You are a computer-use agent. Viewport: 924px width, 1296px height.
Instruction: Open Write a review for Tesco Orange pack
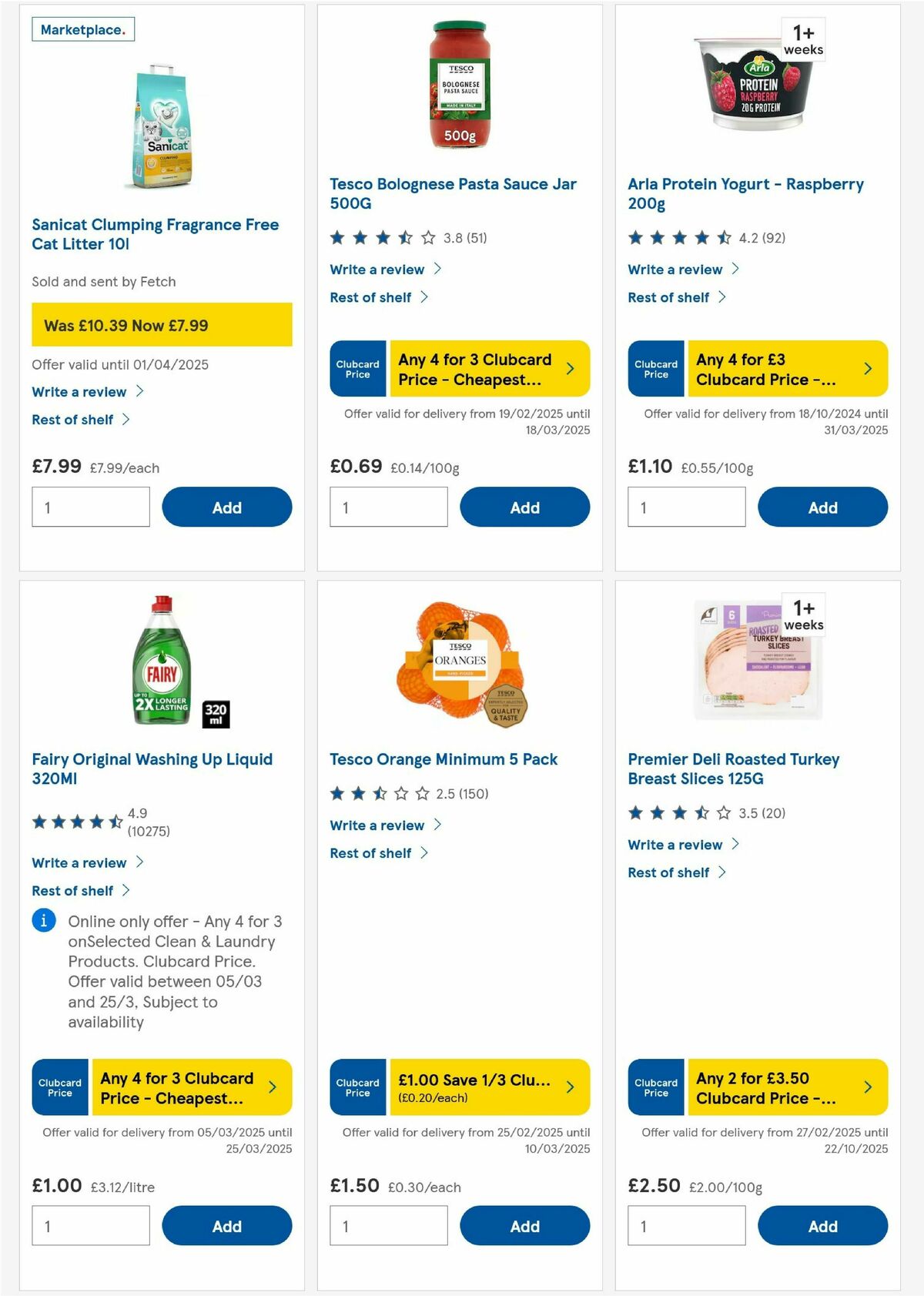point(376,825)
